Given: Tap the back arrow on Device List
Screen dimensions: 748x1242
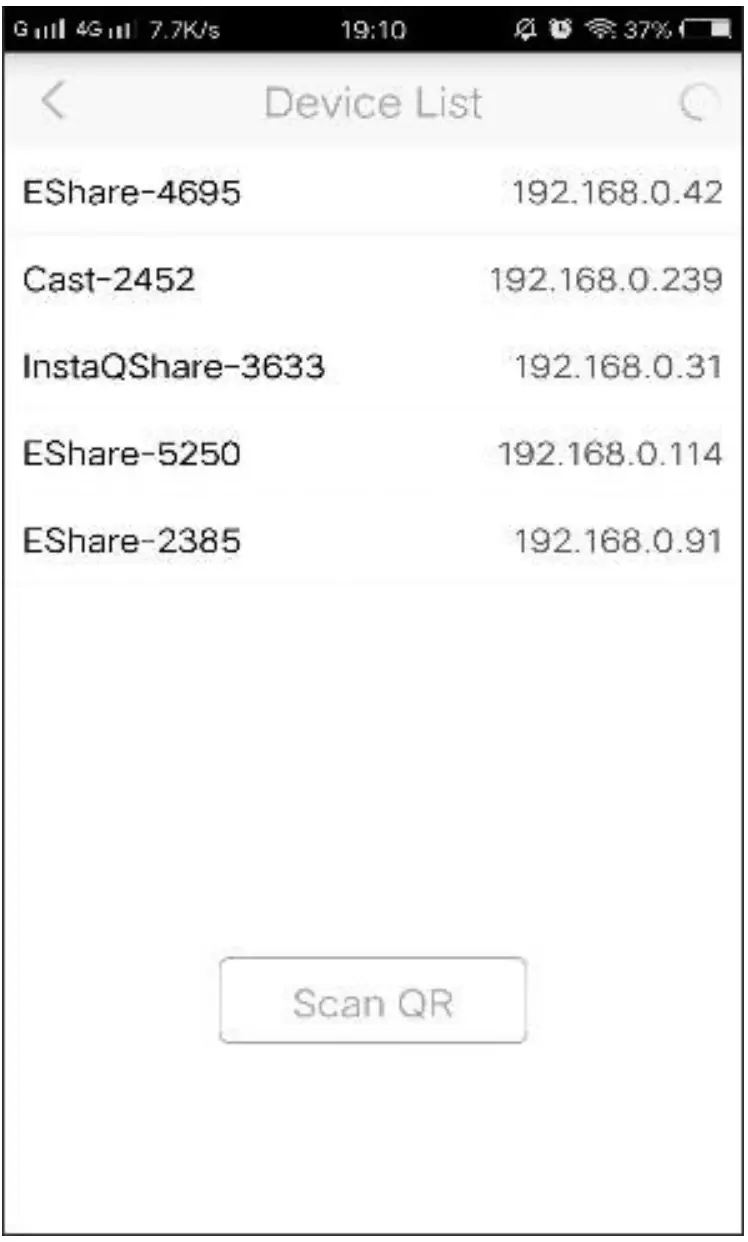Looking at the screenshot, I should [53, 101].
